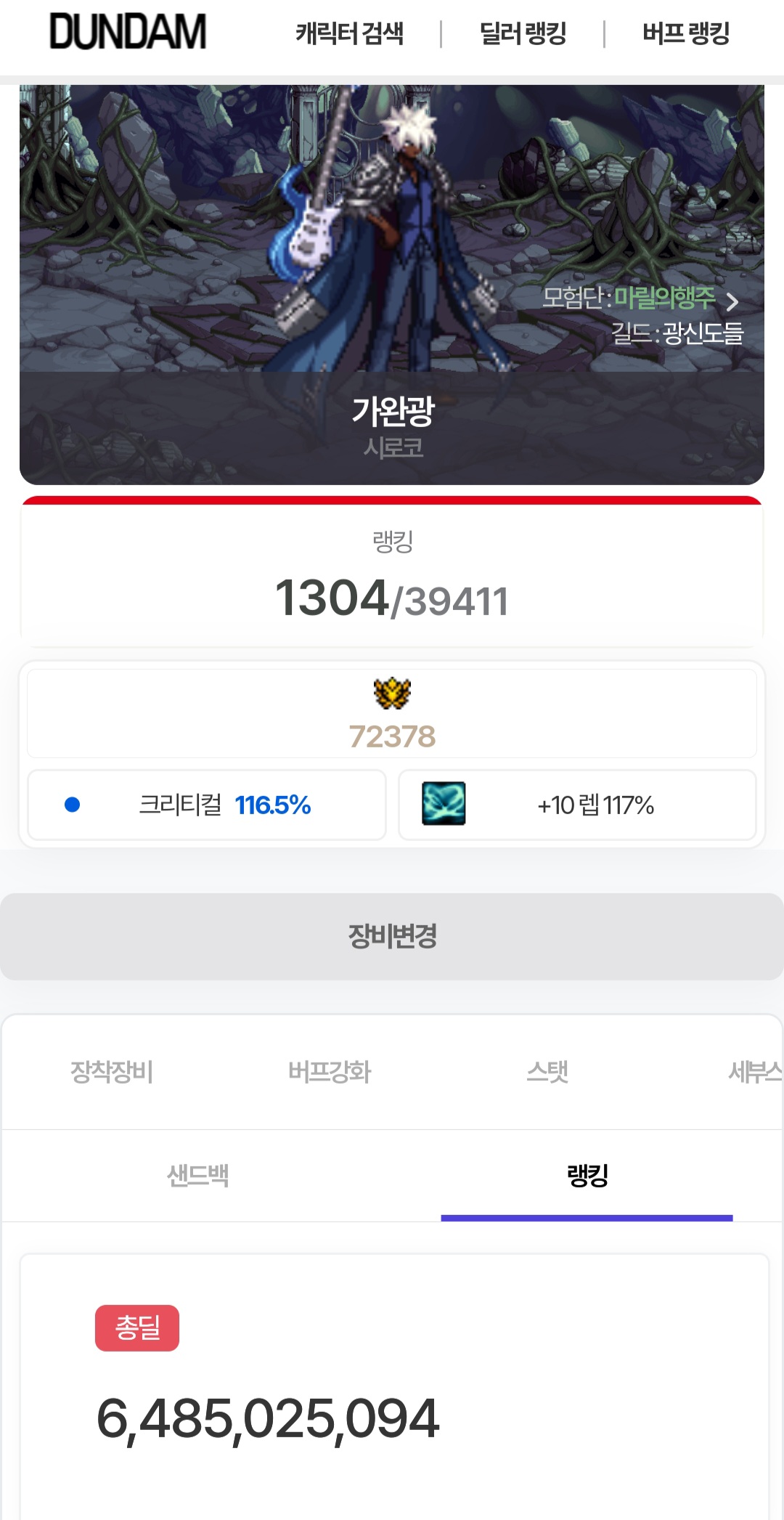Select the 스탯 tab
The height and width of the screenshot is (1520, 784).
pyautogui.click(x=547, y=1072)
